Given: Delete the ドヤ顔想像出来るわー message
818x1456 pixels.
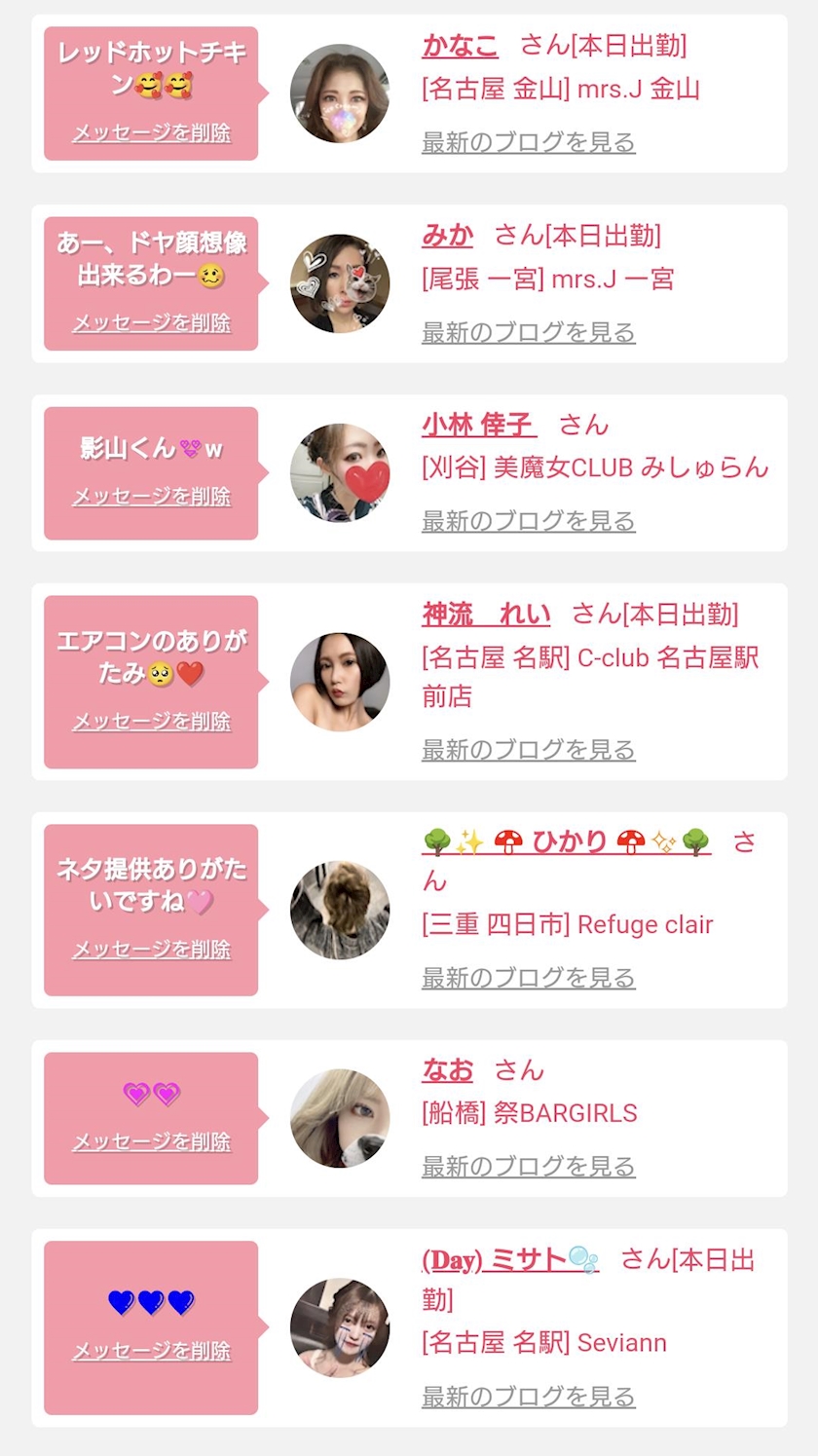Looking at the screenshot, I should click(x=151, y=323).
